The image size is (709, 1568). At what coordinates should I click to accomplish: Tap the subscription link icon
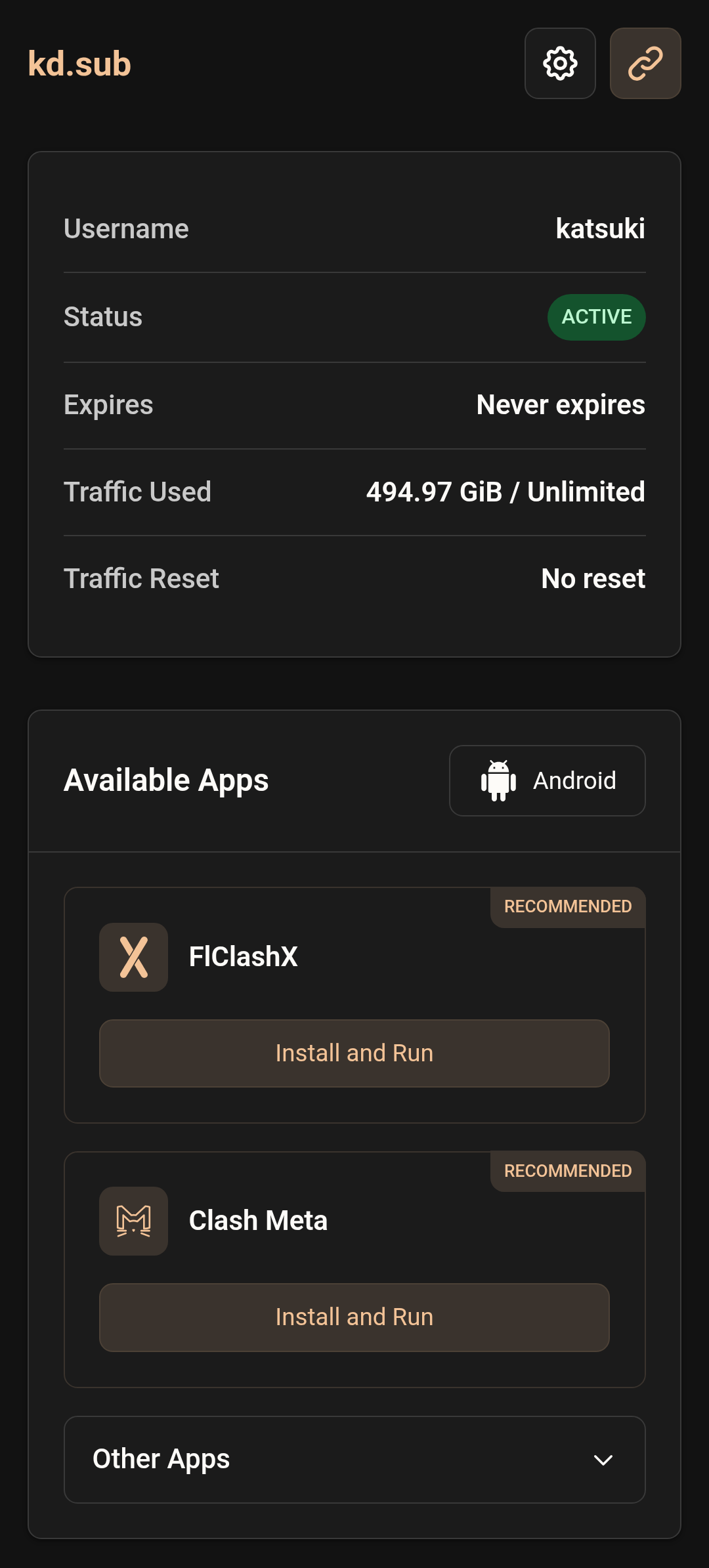pyautogui.click(x=645, y=64)
